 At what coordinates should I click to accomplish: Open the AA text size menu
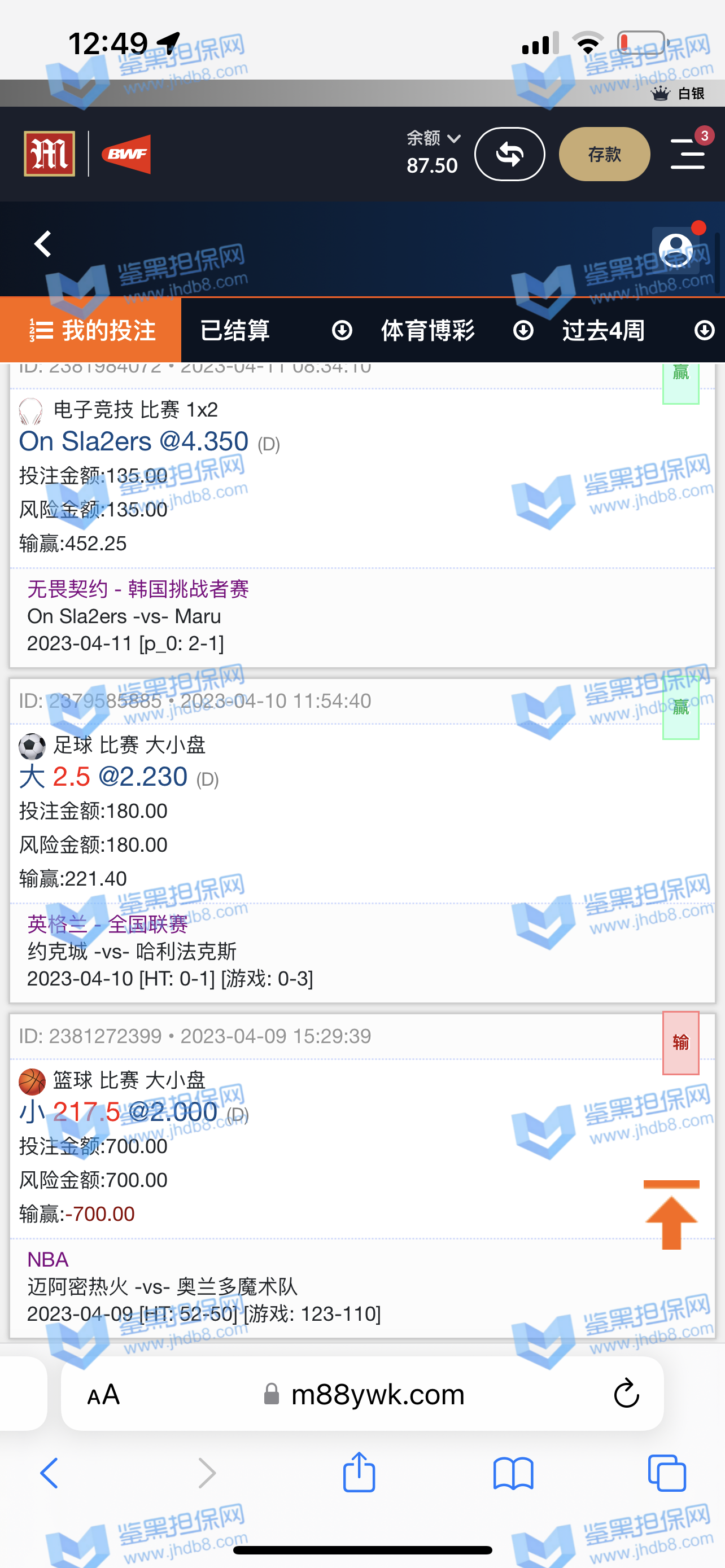pyautogui.click(x=103, y=1394)
